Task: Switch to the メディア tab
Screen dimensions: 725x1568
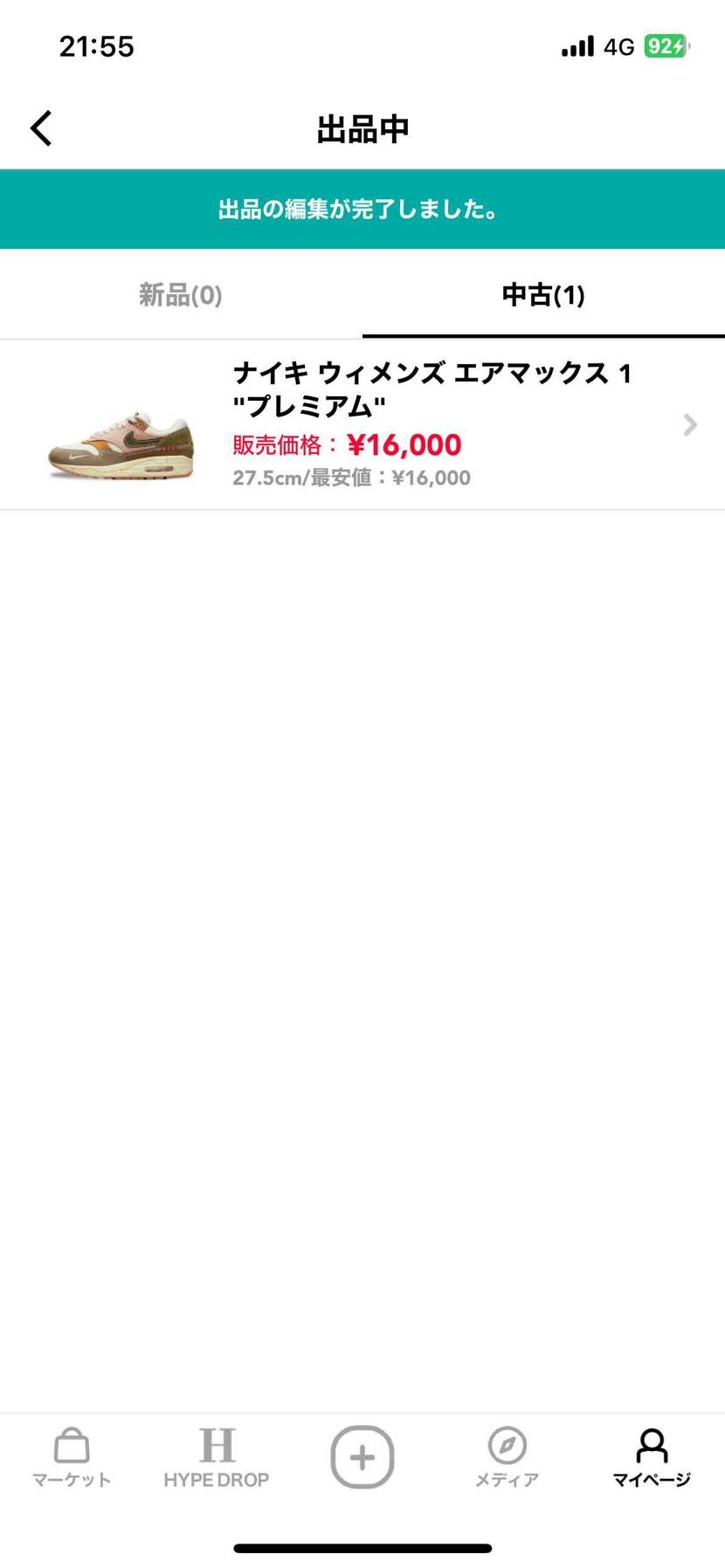Action: point(507,1457)
